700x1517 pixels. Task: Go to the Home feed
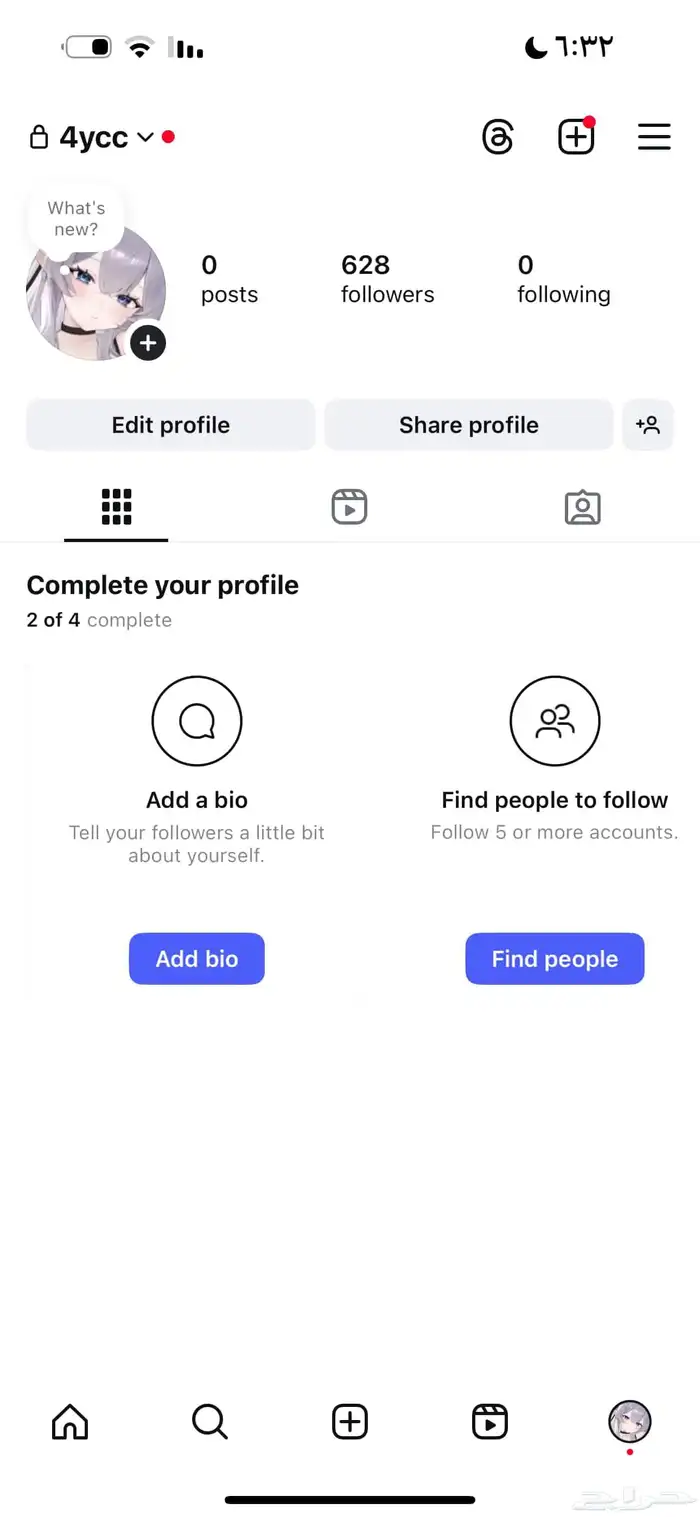click(x=70, y=1421)
